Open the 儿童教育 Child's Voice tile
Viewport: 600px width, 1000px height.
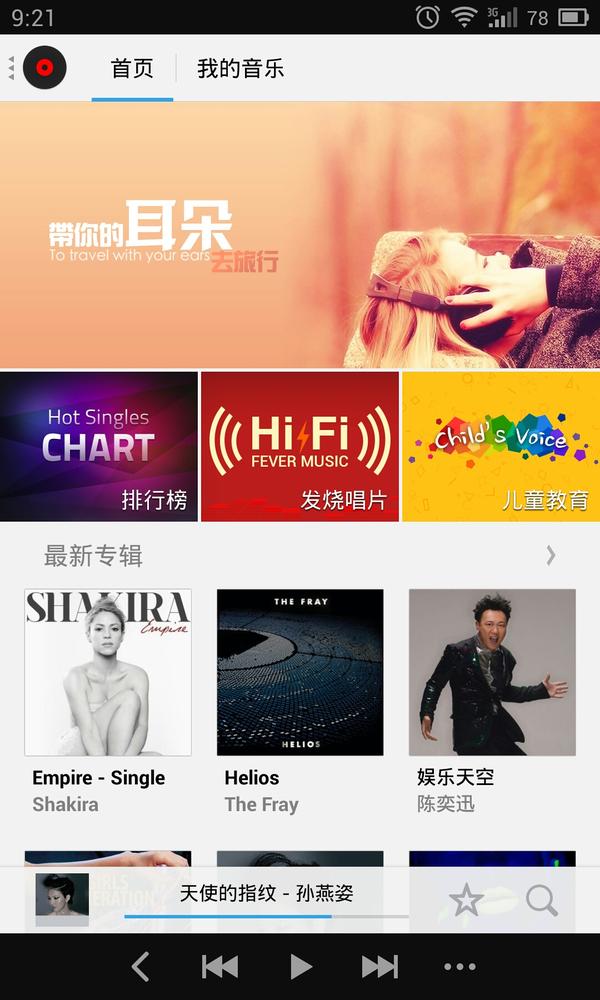(x=501, y=446)
